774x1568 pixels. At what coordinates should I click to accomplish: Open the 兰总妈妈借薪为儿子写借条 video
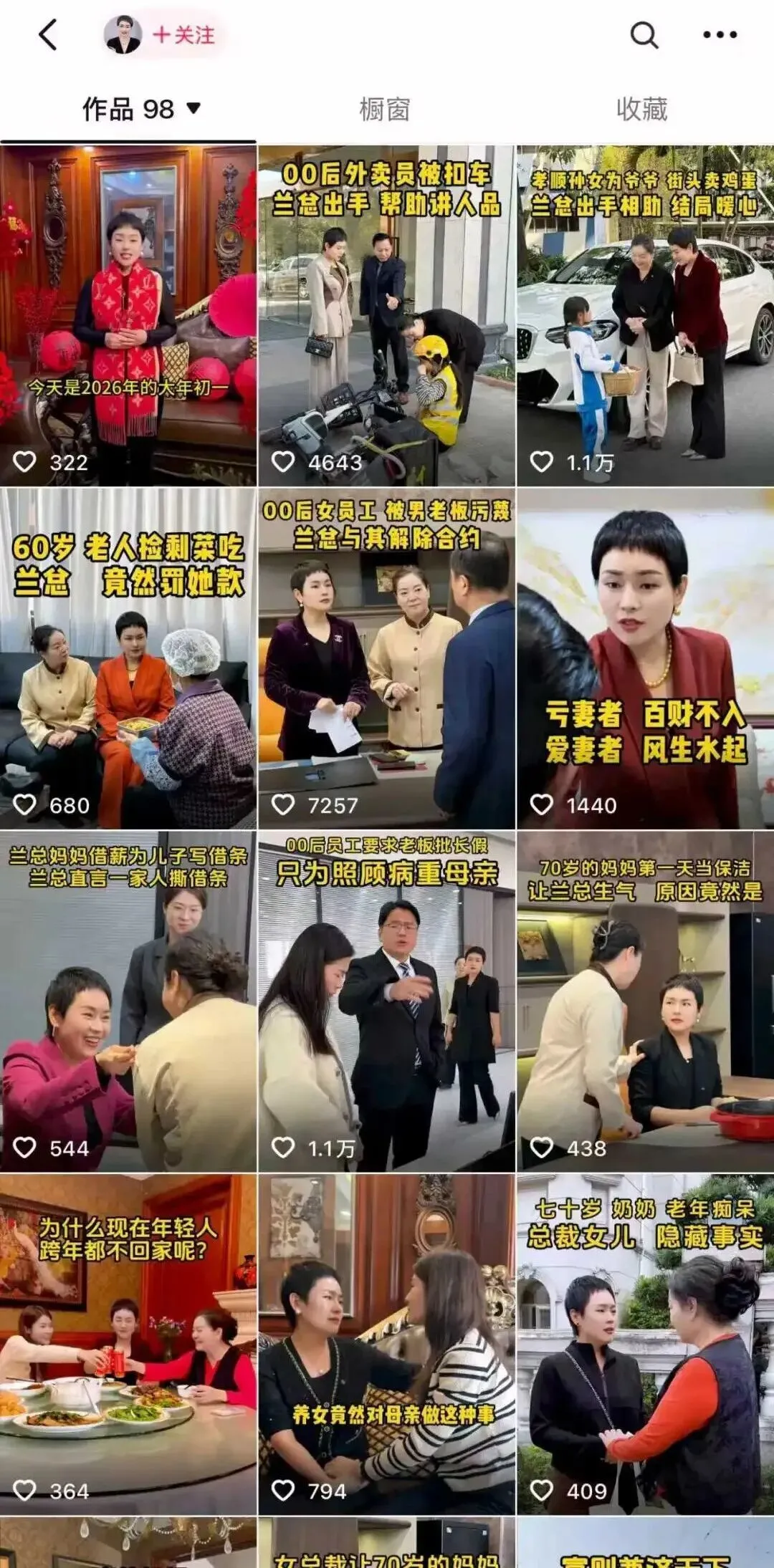pyautogui.click(x=128, y=1001)
